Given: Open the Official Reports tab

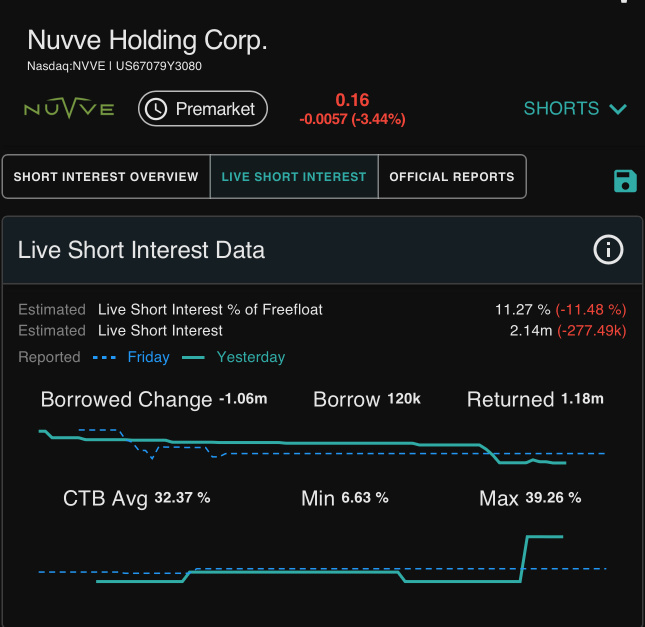Looking at the screenshot, I should pos(452,177).
